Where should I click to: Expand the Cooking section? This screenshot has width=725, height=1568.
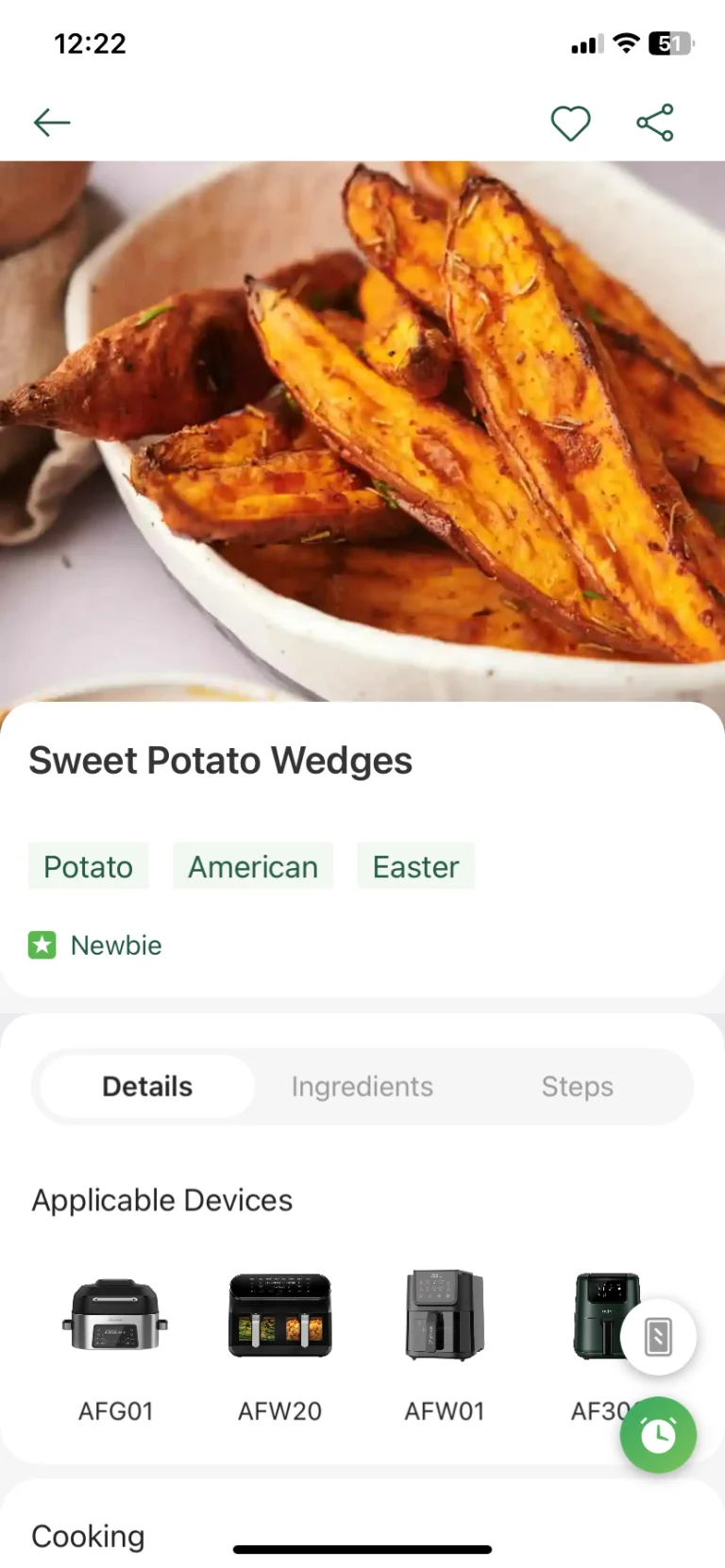(88, 1536)
